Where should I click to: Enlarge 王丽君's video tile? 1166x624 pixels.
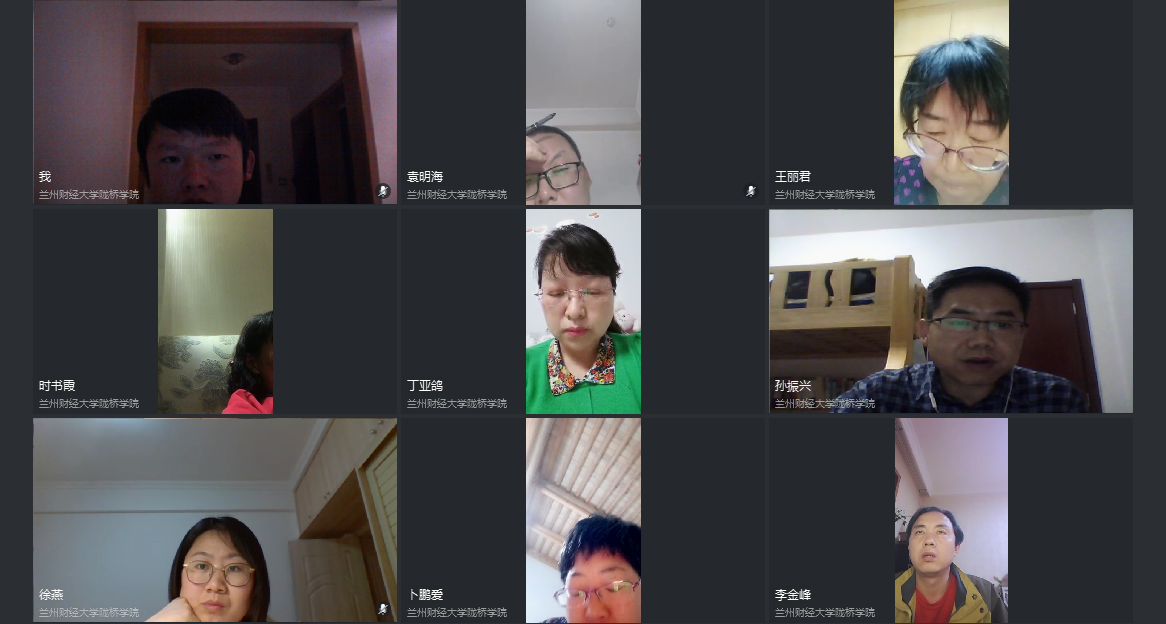(950, 102)
